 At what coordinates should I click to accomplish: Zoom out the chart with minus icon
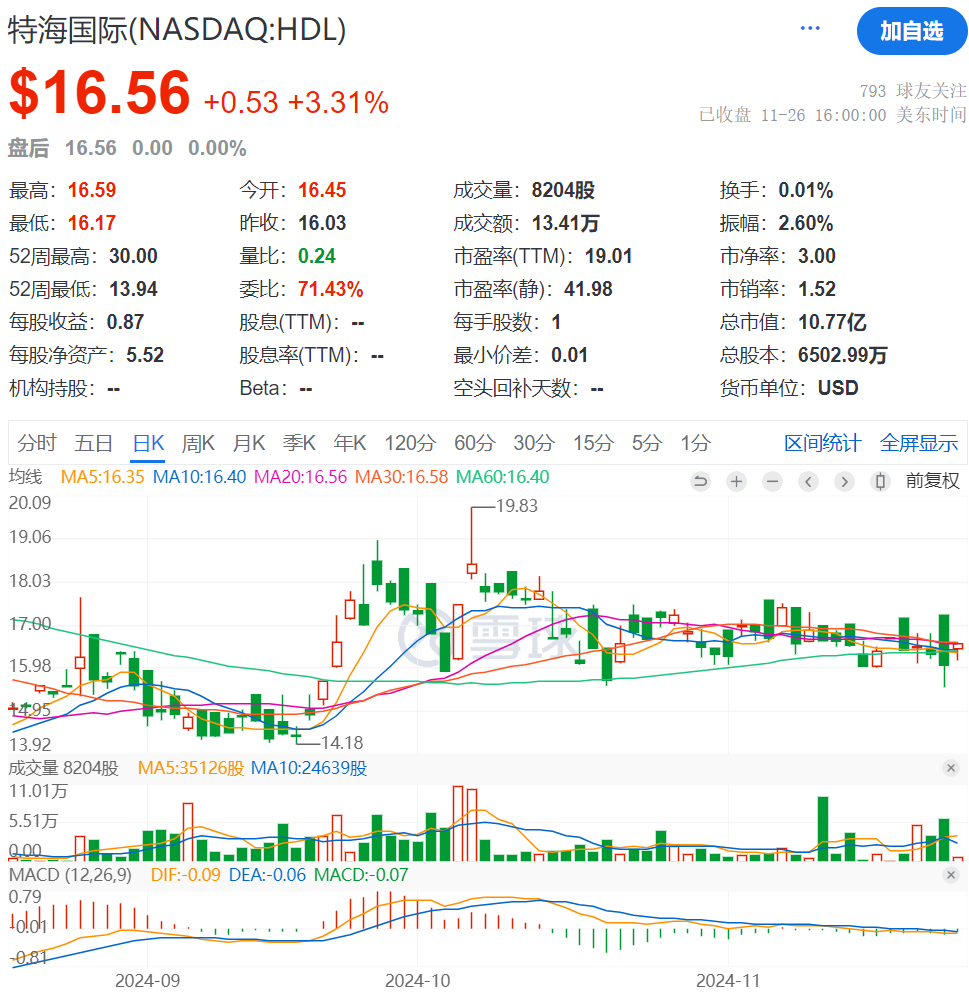coord(772,482)
